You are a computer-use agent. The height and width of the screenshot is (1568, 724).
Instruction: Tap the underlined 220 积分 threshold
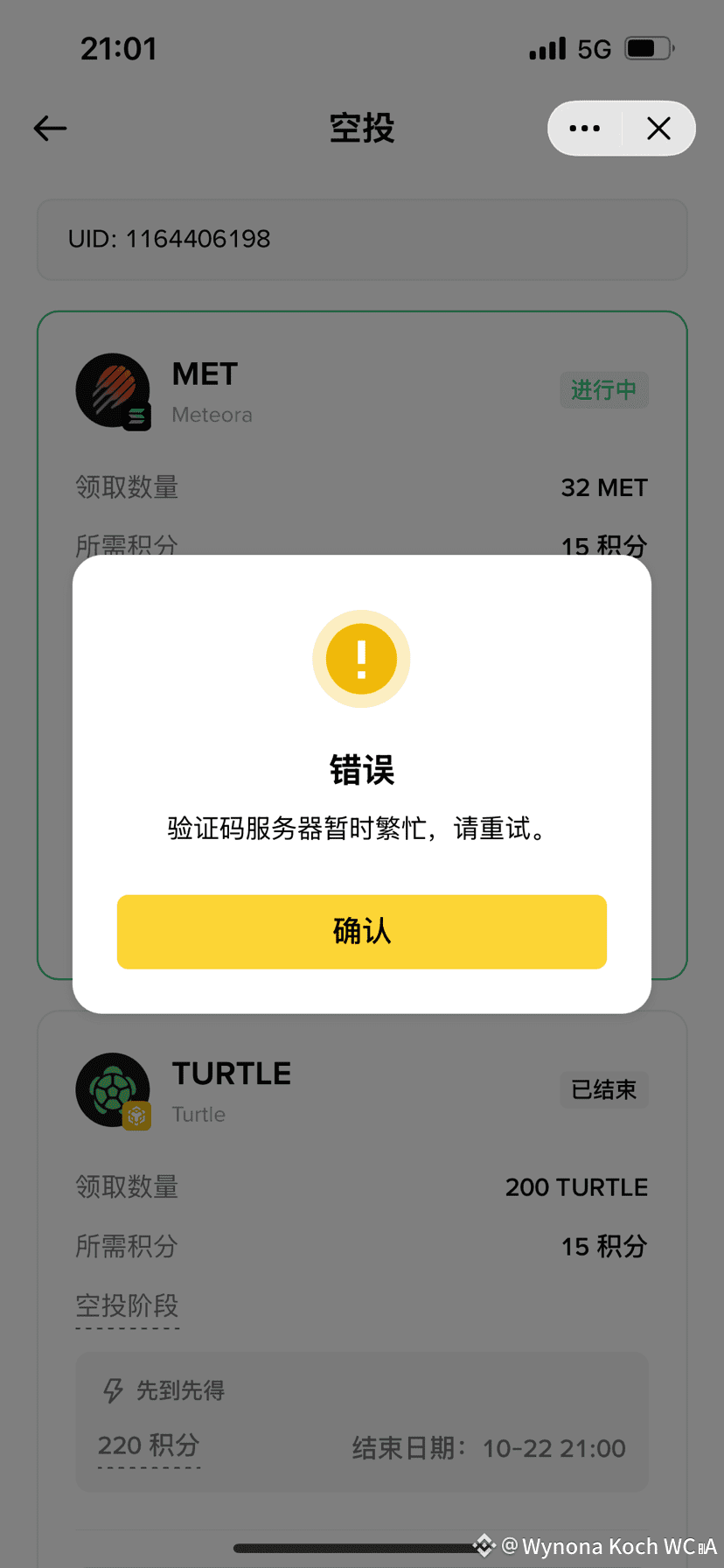(x=149, y=1445)
